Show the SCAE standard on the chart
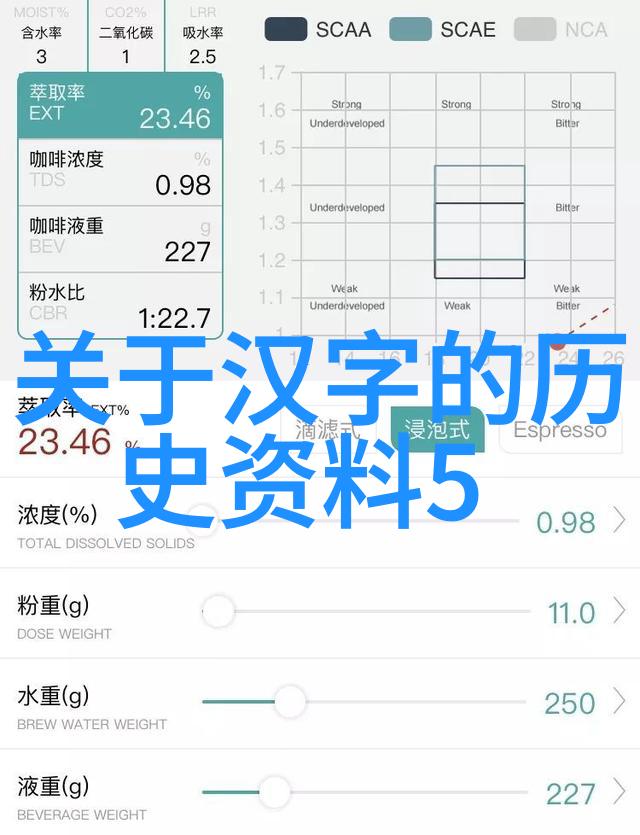Image resolution: width=640 pixels, height=835 pixels. 443,29
